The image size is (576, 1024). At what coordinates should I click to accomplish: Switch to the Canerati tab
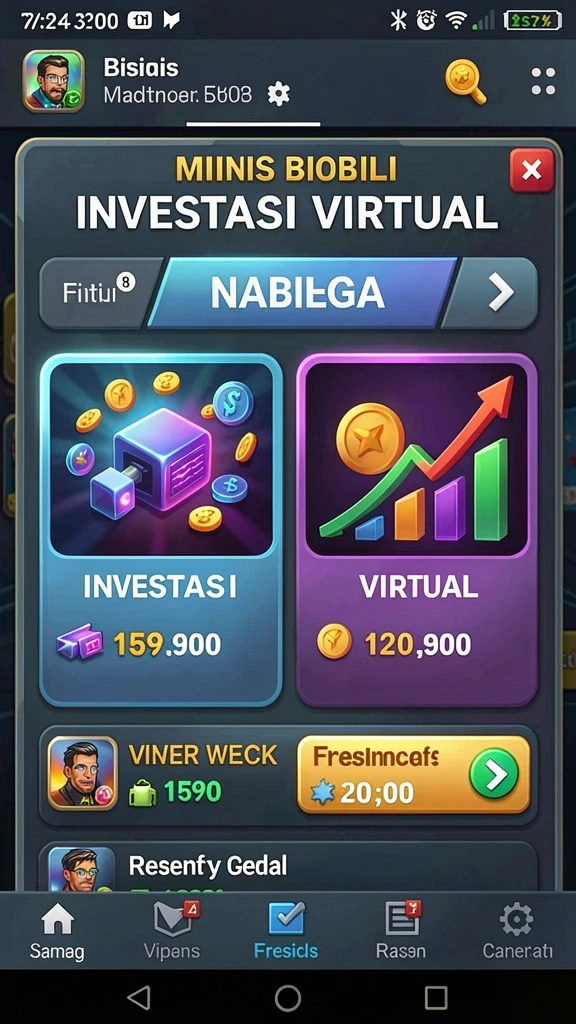[517, 931]
